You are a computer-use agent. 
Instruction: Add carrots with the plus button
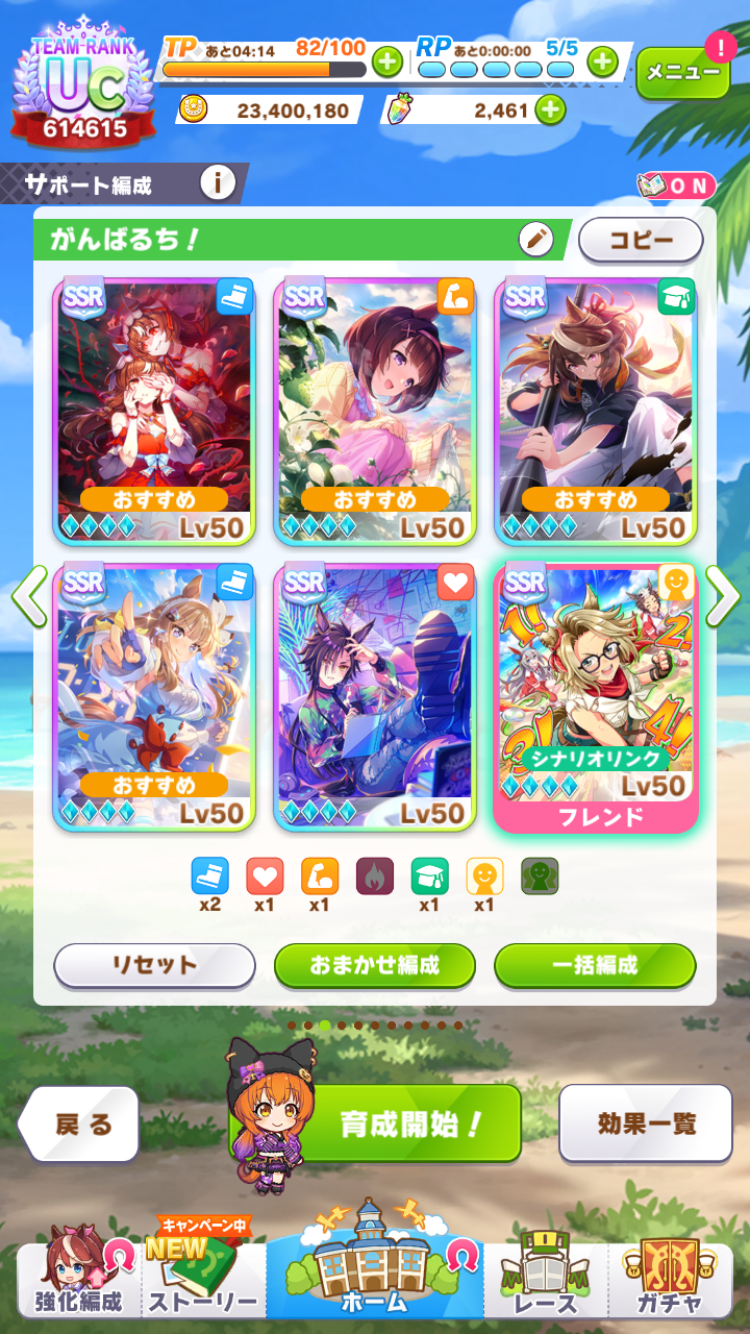pyautogui.click(x=549, y=110)
